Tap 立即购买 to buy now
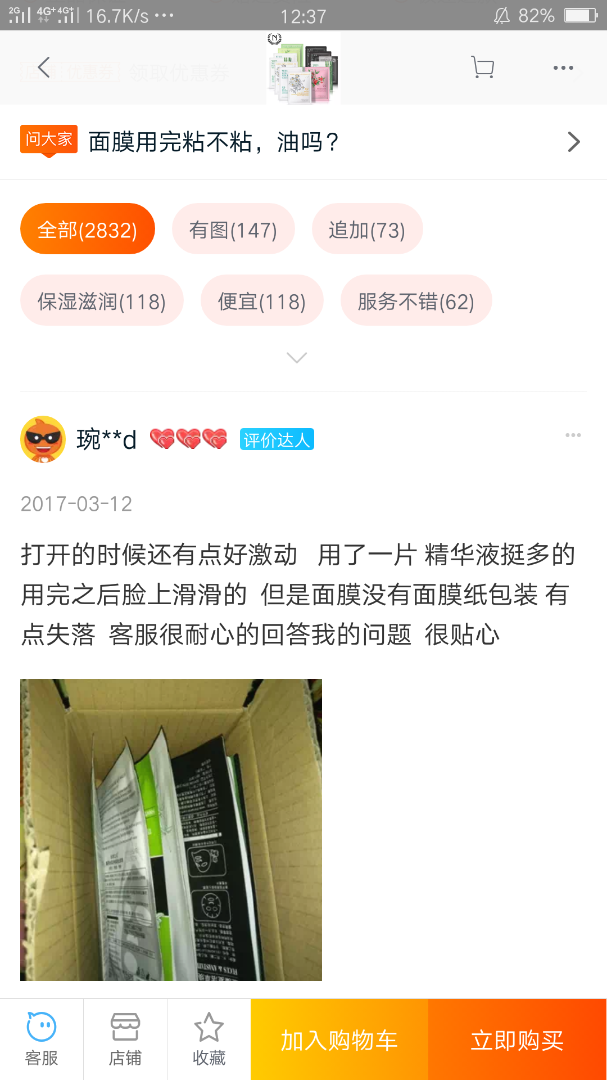 517,1040
